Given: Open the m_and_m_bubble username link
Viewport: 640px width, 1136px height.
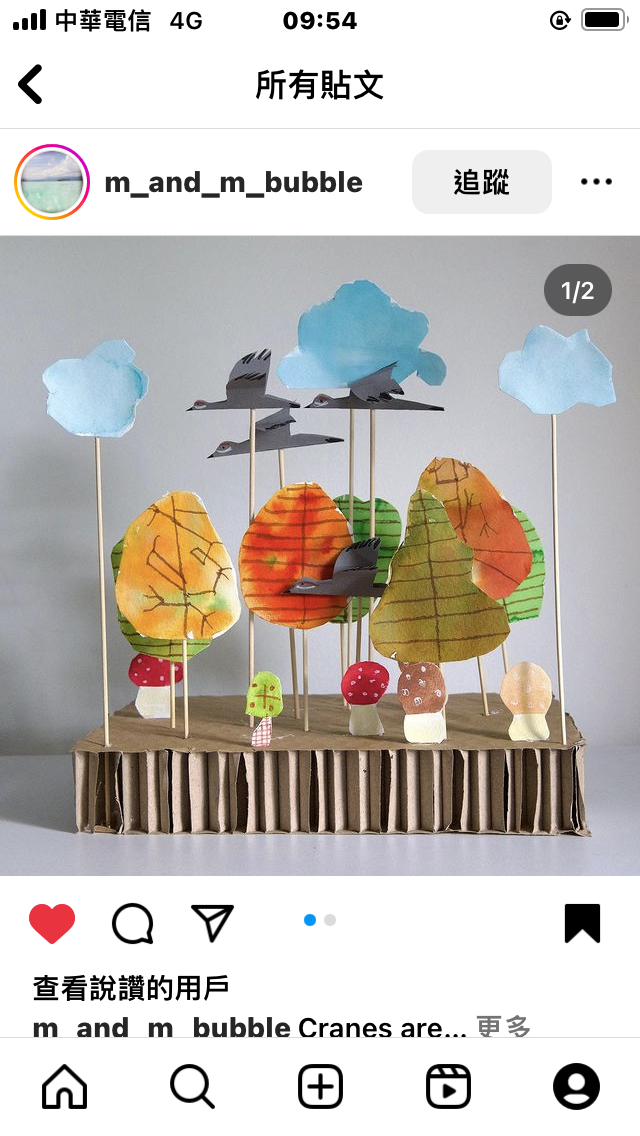Looking at the screenshot, I should 233,182.
